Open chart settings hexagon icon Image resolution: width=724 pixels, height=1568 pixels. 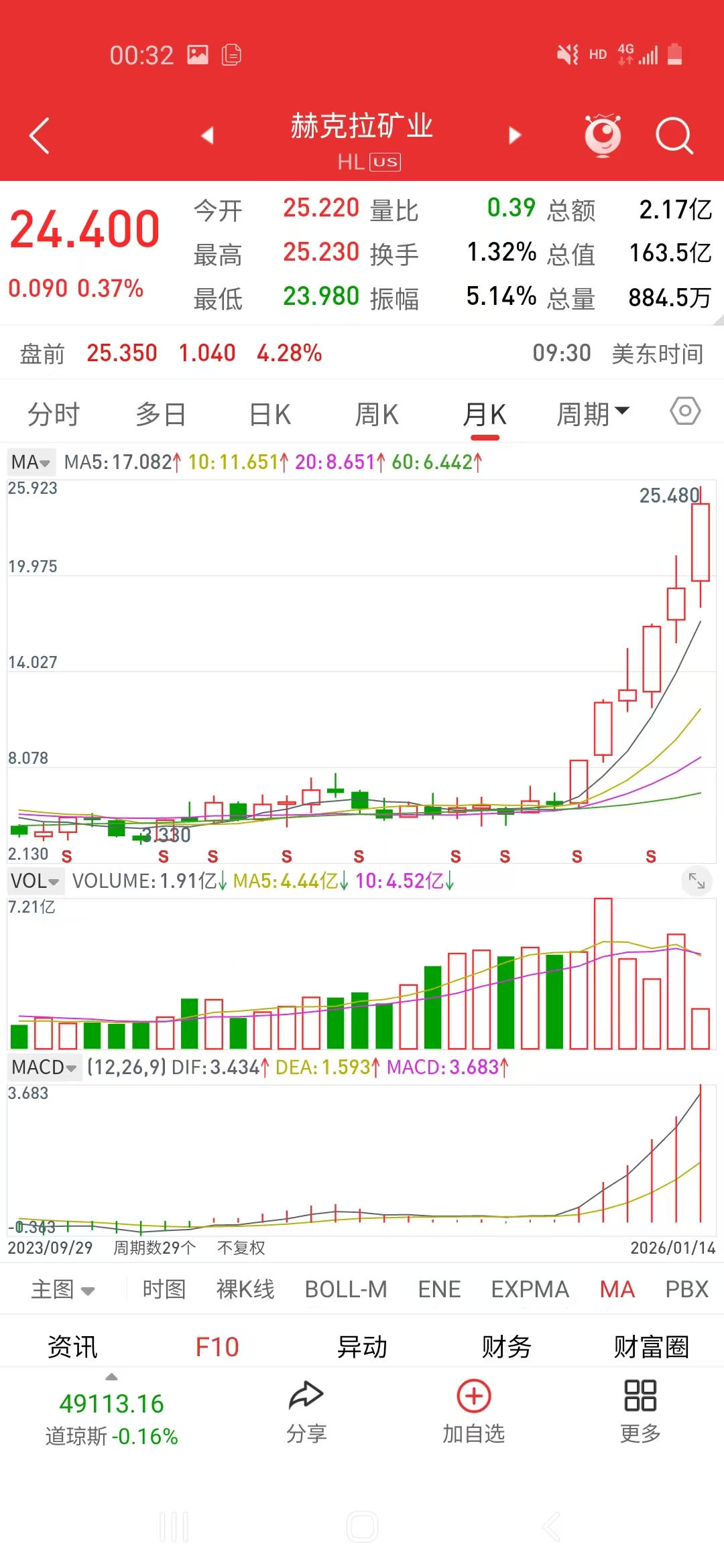click(x=685, y=411)
